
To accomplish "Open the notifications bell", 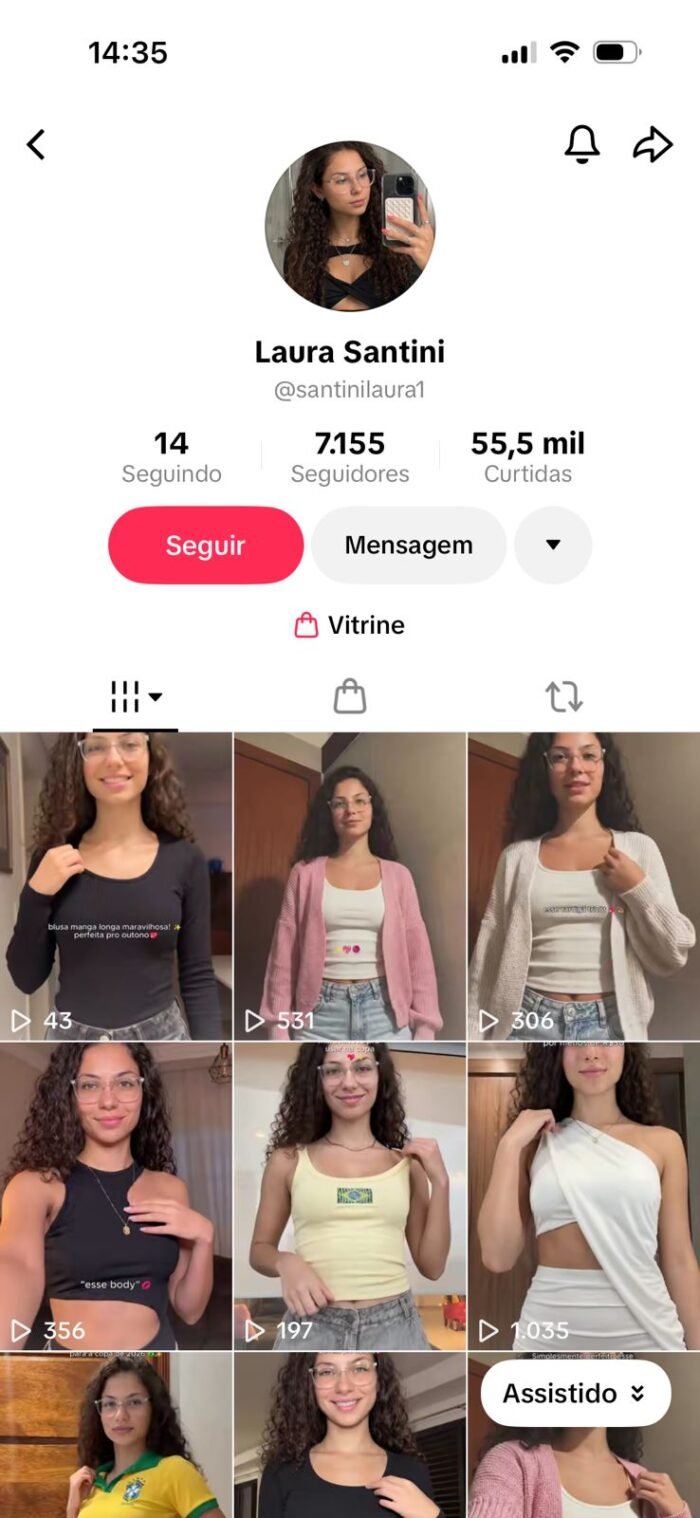I will coord(582,145).
